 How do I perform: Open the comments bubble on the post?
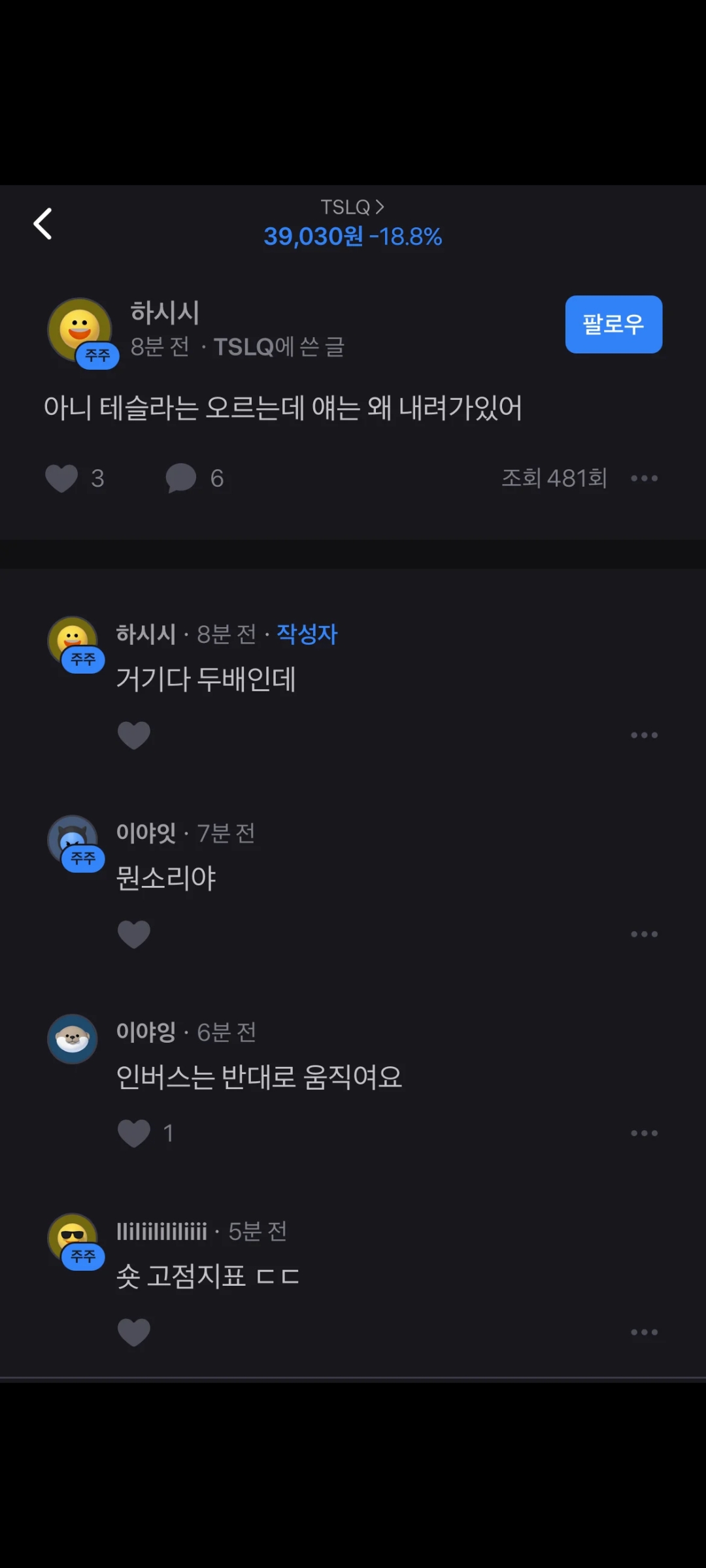(x=181, y=478)
